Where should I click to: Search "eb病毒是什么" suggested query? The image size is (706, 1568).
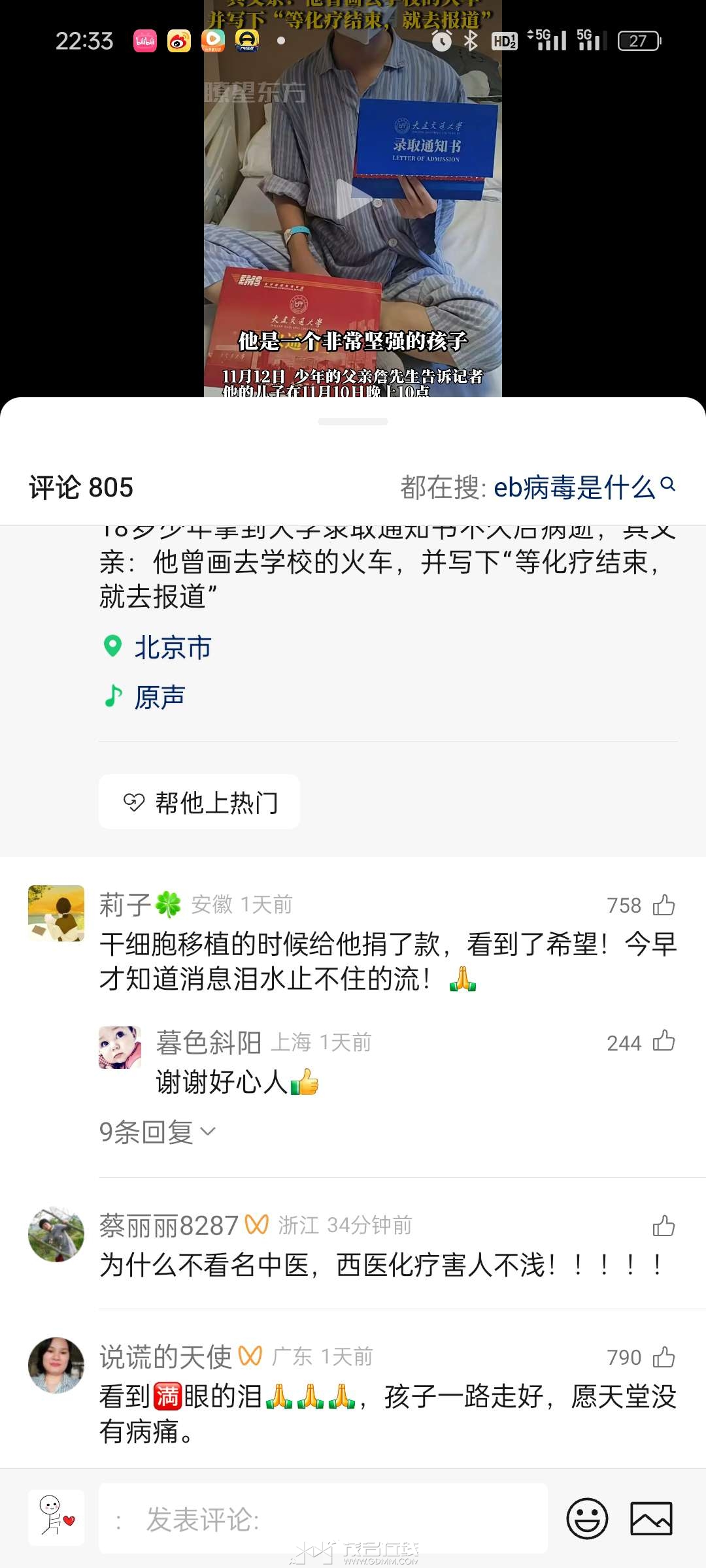point(575,487)
